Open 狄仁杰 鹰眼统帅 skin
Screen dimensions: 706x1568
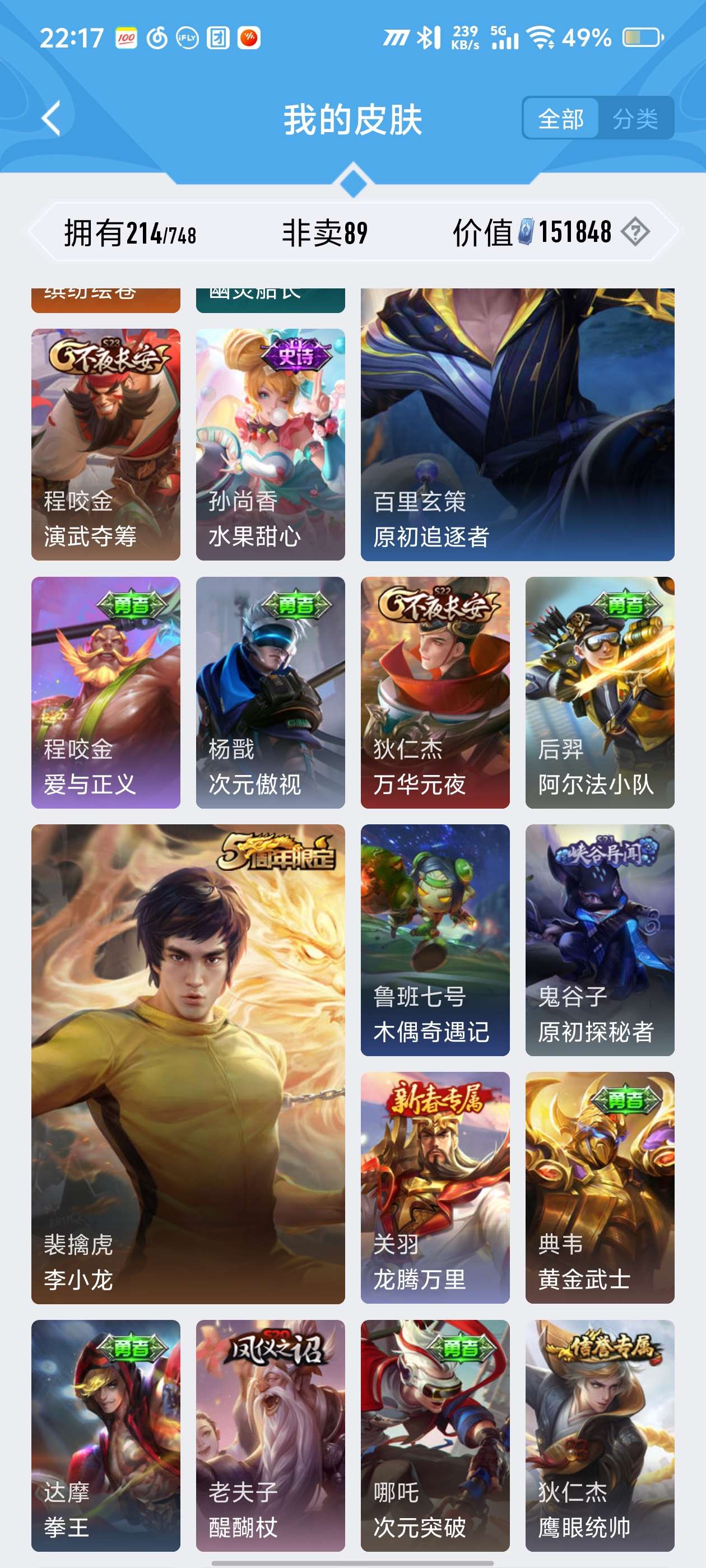(x=600, y=1435)
